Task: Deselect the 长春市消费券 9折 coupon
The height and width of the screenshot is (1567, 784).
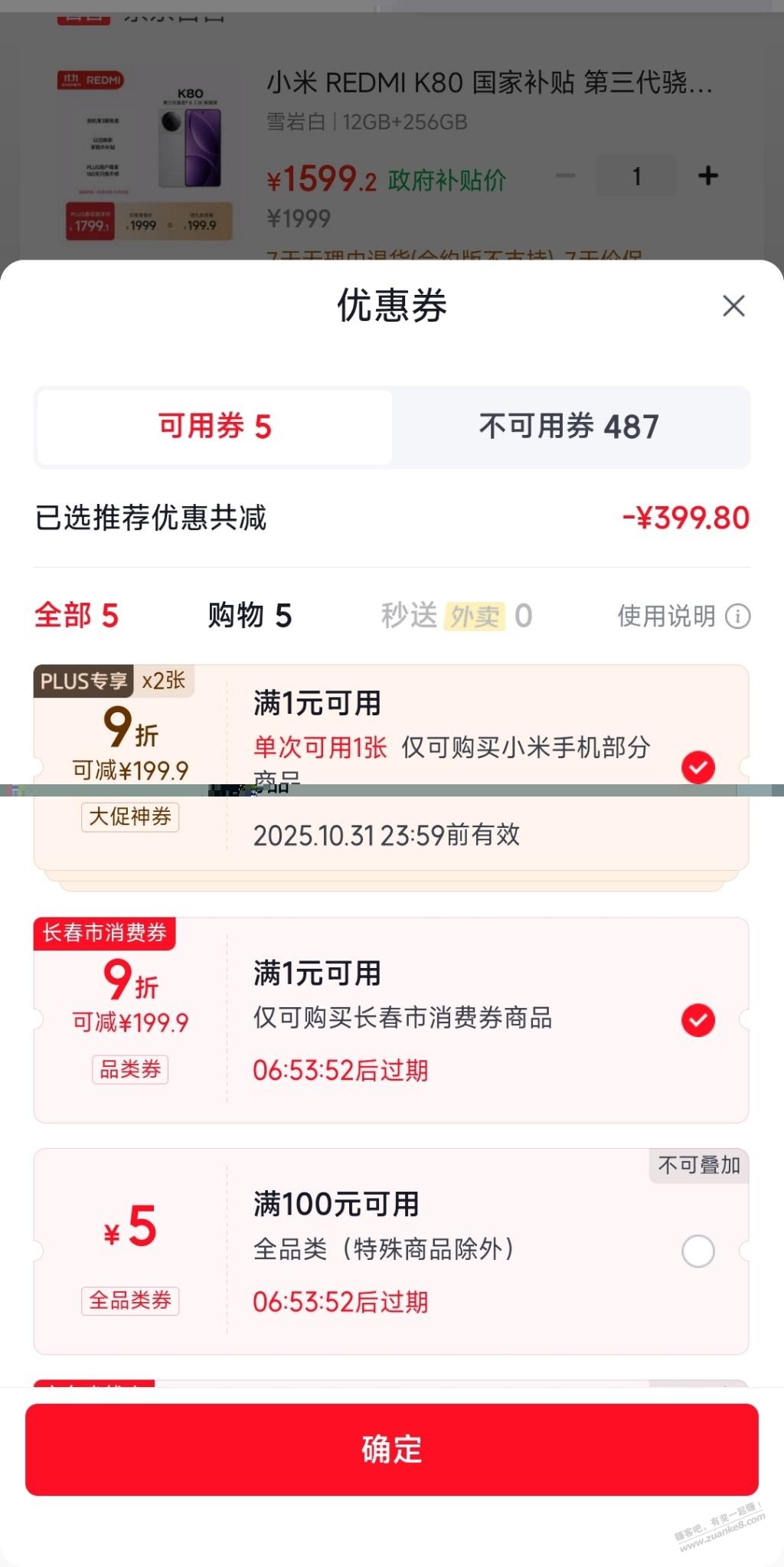Action: point(697,1020)
